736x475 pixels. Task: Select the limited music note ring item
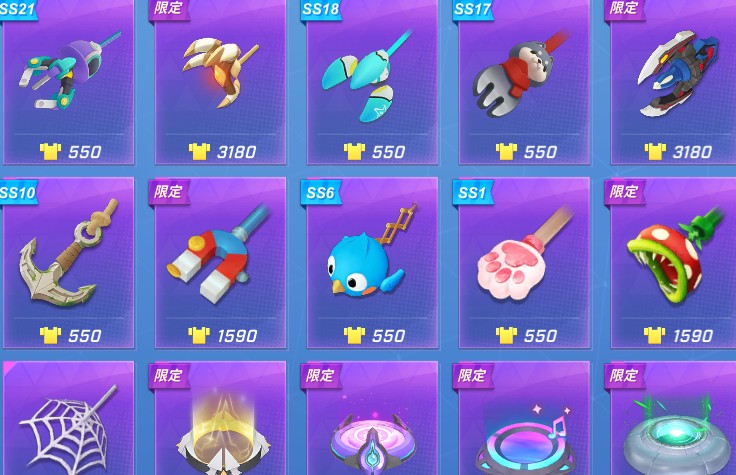point(525,425)
